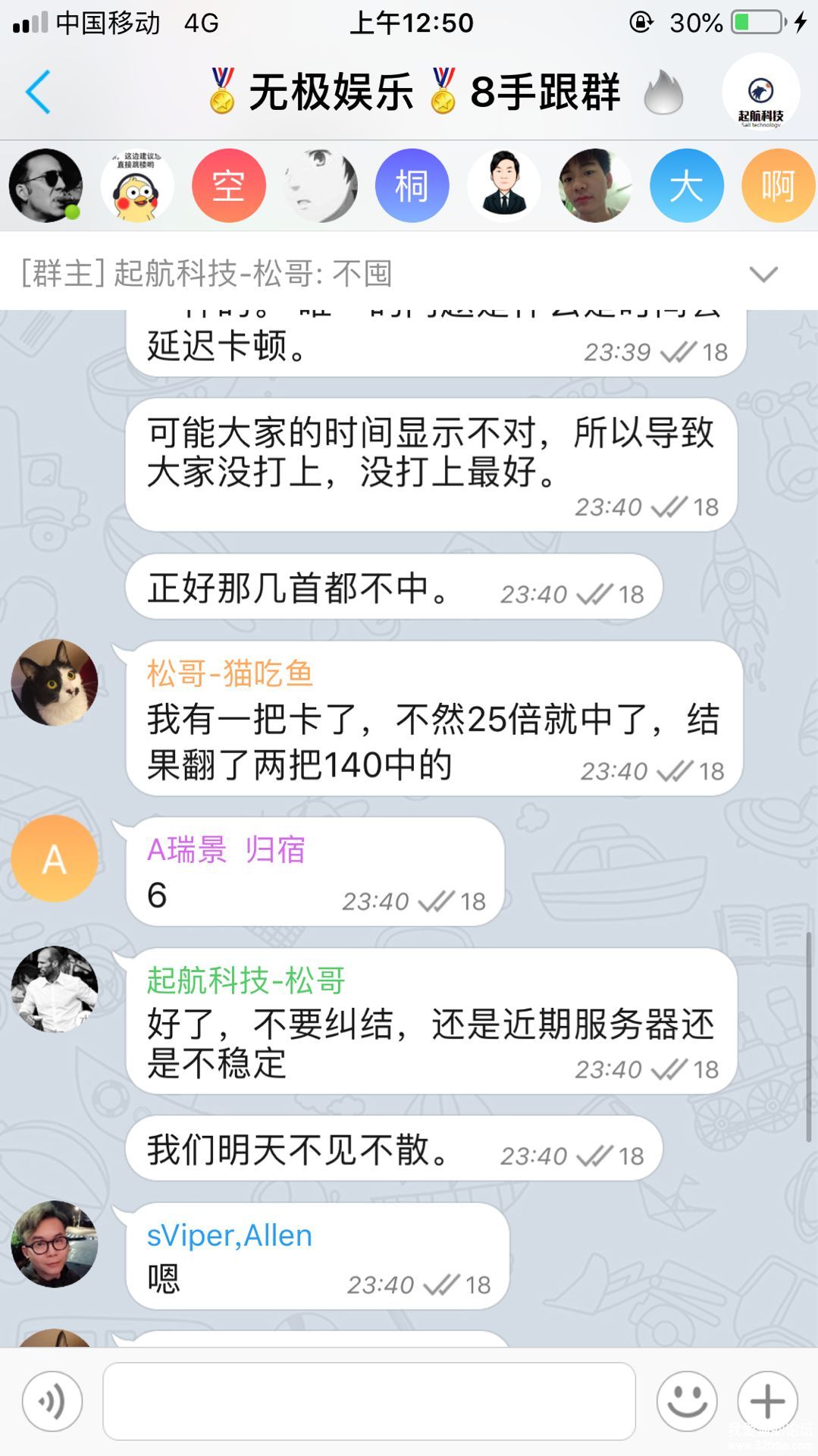Switch to voice message input
The image size is (818, 1456).
pos(52,1401)
